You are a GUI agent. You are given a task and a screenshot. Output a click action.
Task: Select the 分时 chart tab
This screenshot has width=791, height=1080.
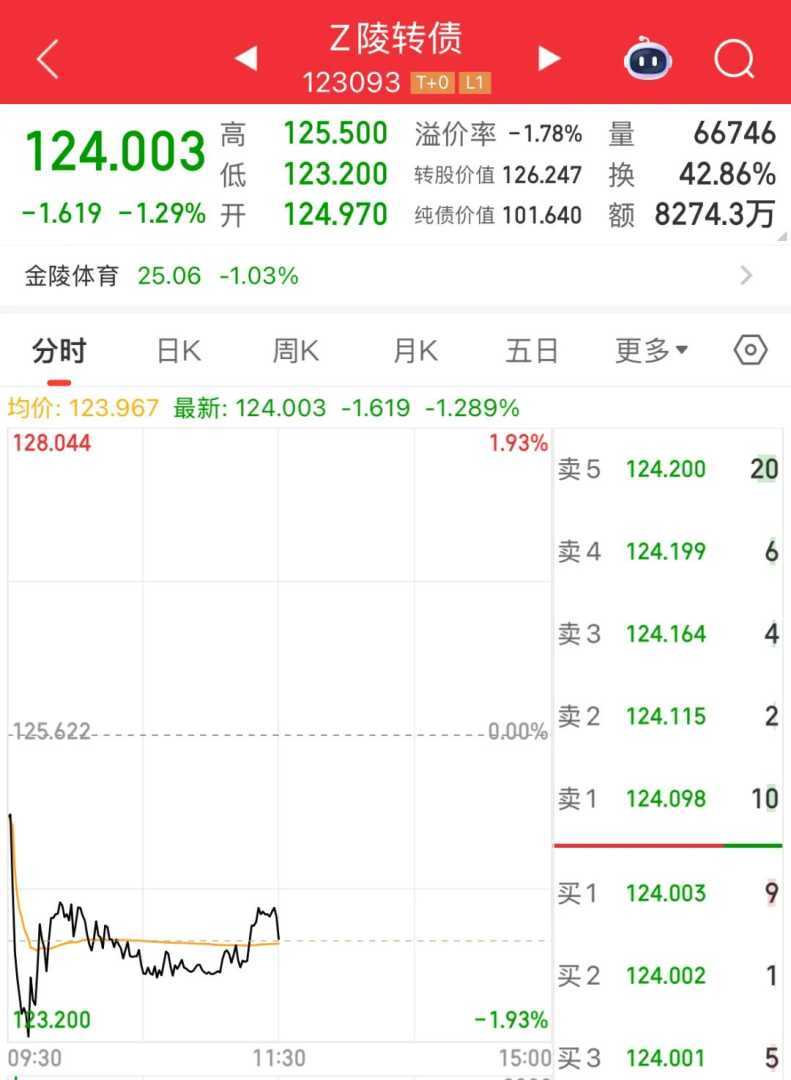59,351
